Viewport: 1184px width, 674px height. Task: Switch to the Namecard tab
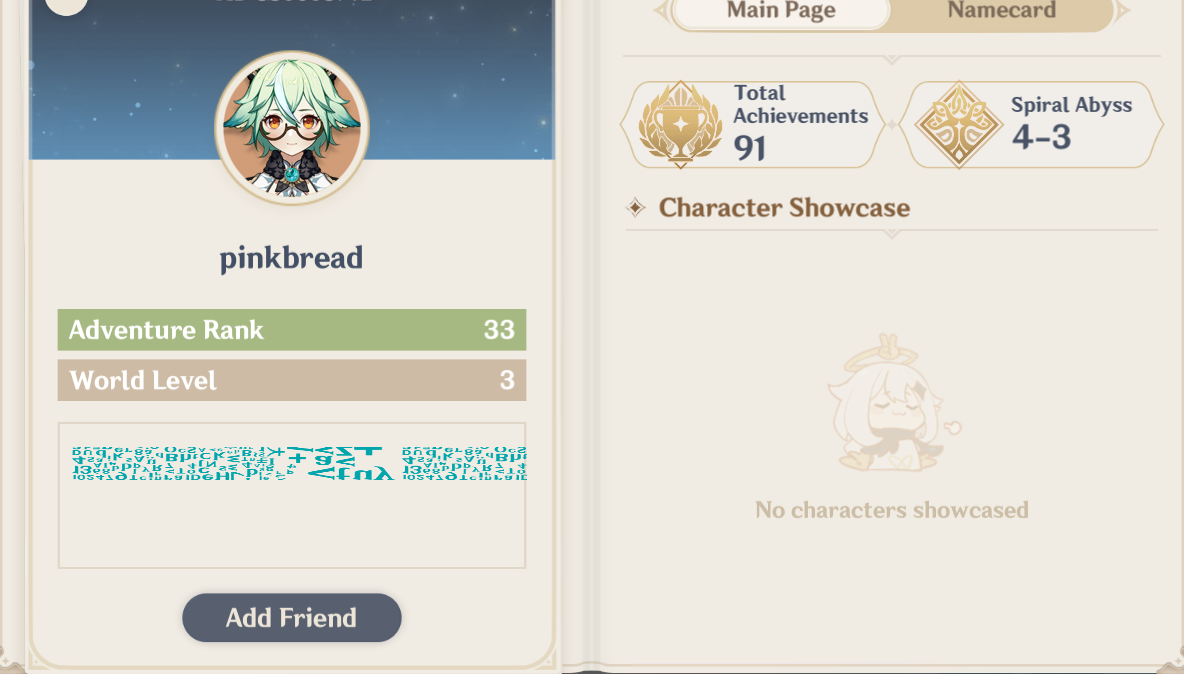point(1001,12)
